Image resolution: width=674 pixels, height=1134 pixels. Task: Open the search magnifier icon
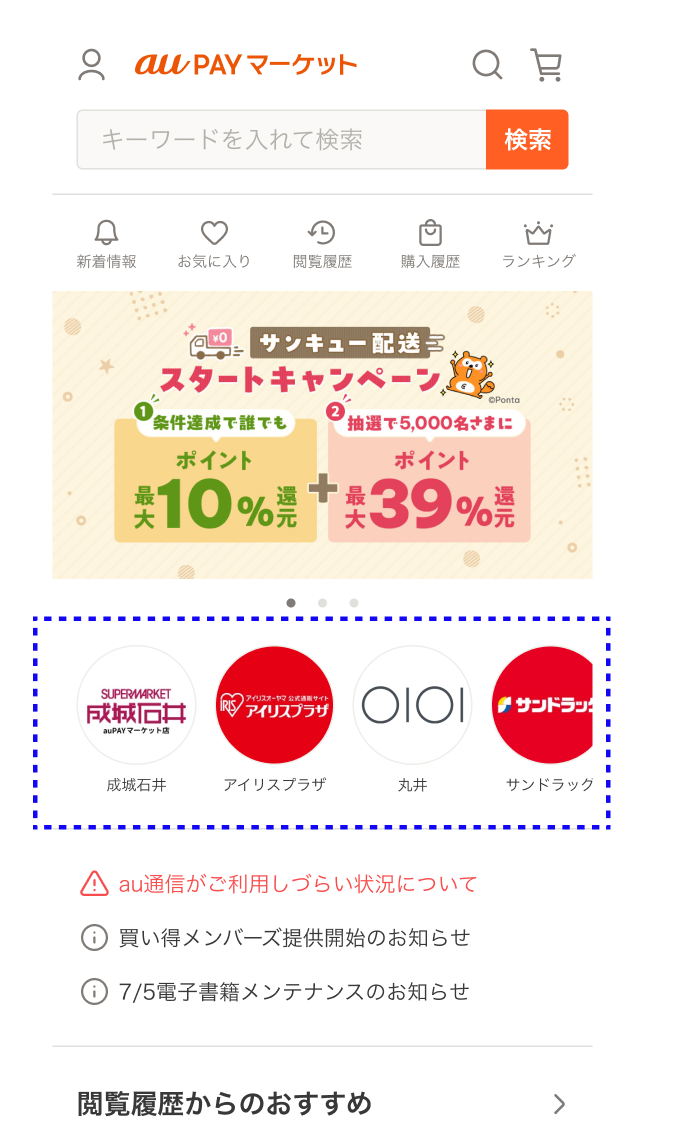(x=487, y=65)
